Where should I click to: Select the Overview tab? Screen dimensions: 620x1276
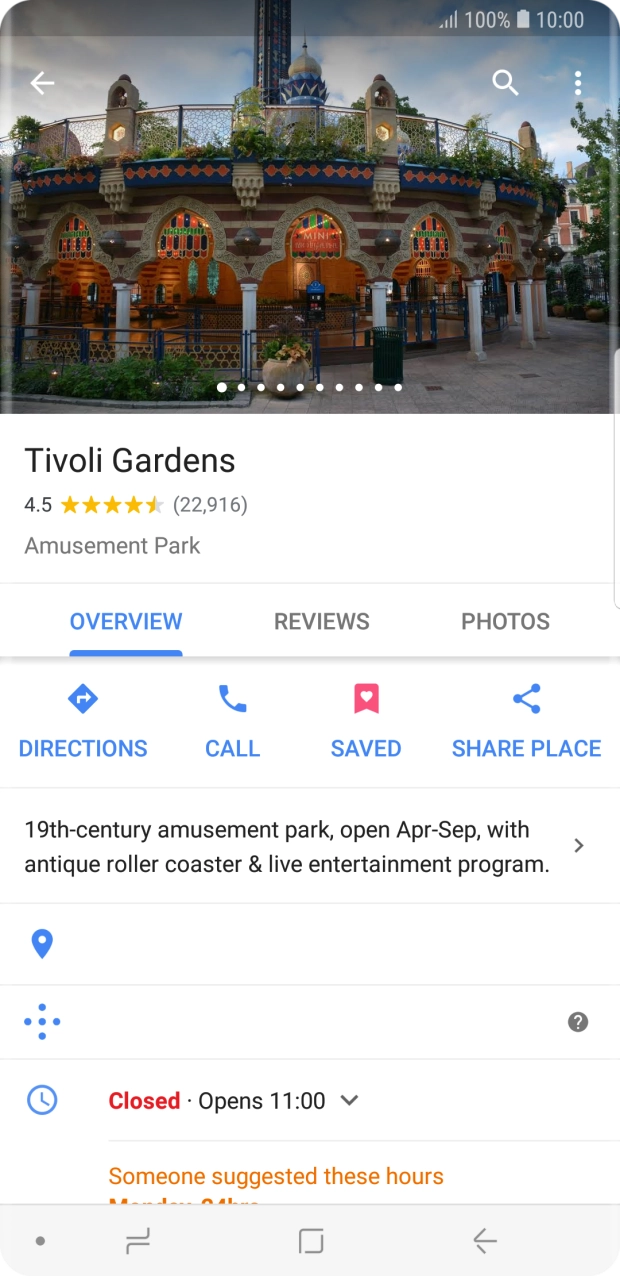[x=126, y=621]
